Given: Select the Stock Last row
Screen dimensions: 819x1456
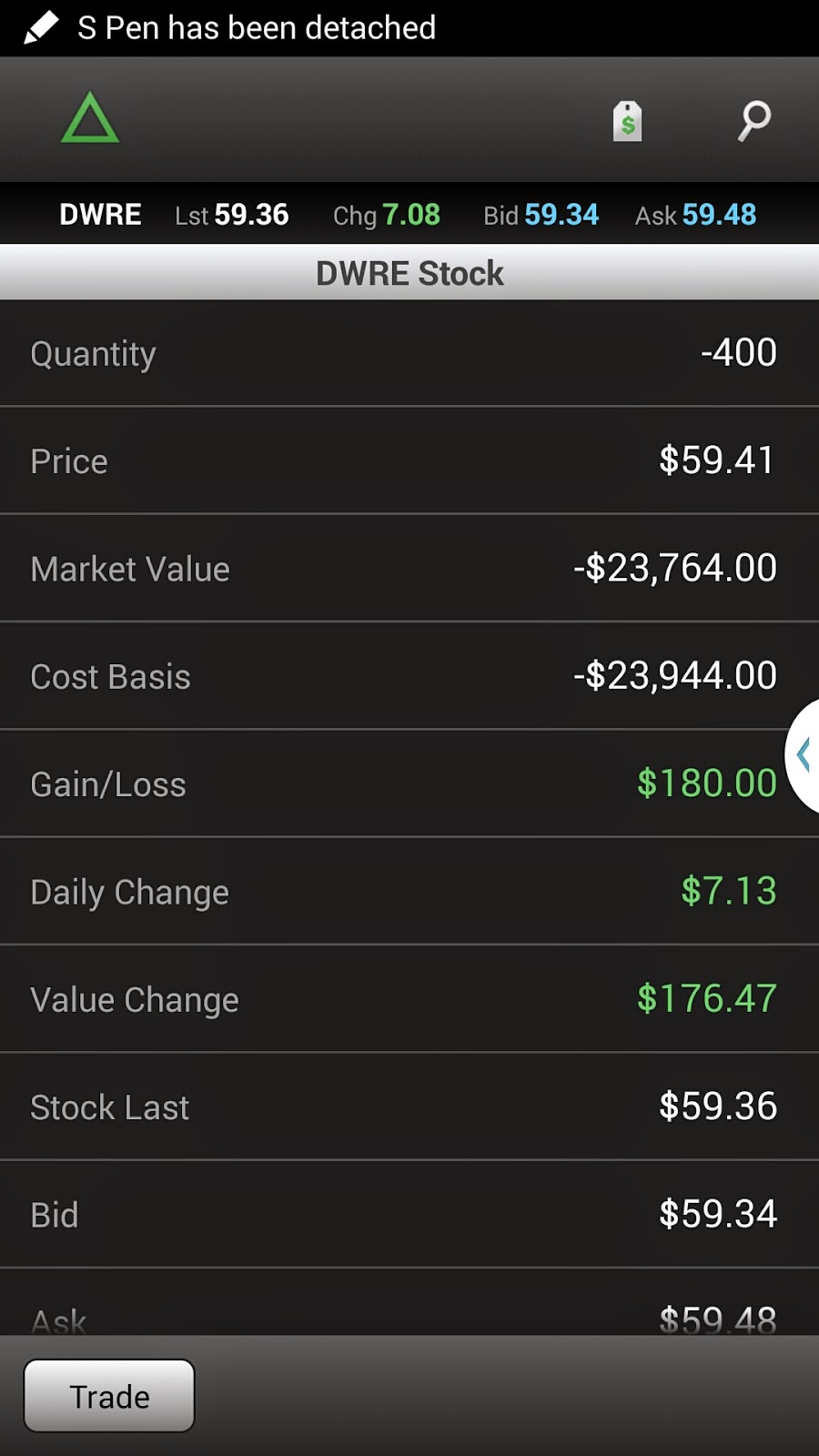Looking at the screenshot, I should pyautogui.click(x=409, y=1107).
